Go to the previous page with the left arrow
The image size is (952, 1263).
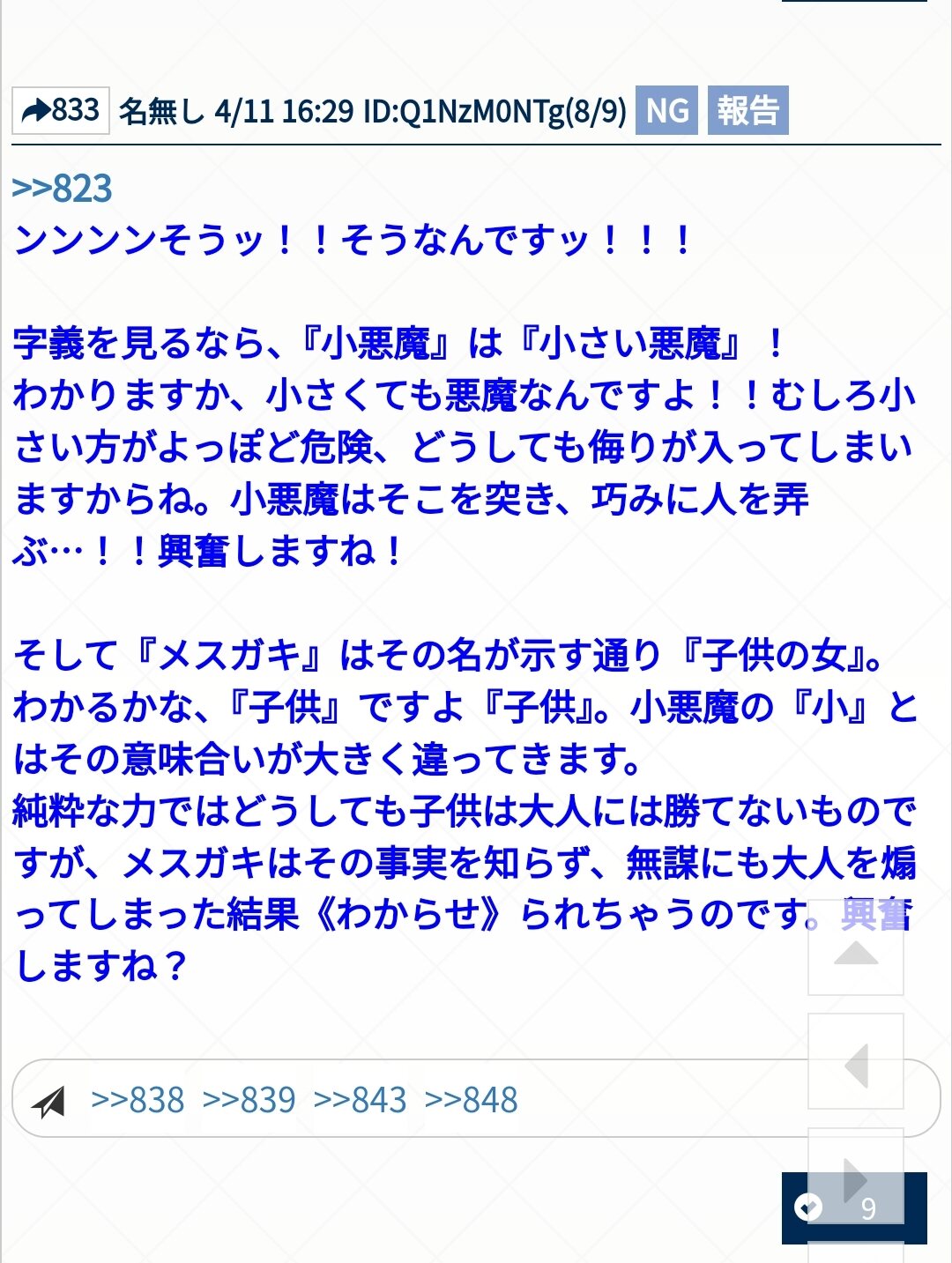click(855, 1063)
